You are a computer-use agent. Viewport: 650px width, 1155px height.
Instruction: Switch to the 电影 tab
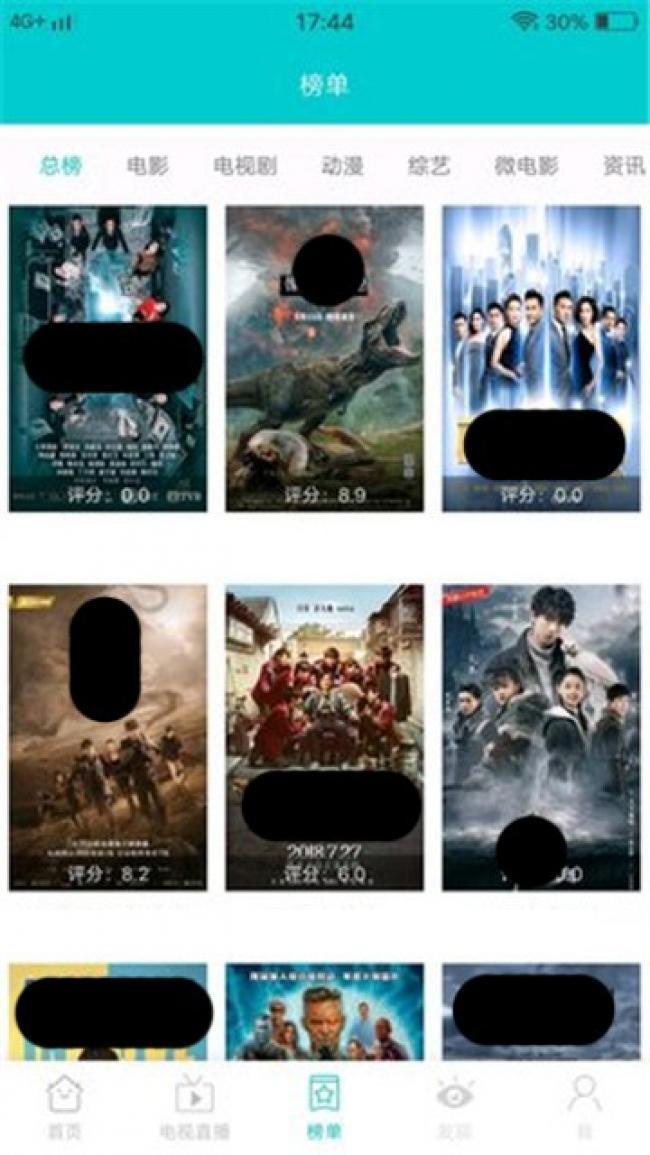(x=147, y=166)
